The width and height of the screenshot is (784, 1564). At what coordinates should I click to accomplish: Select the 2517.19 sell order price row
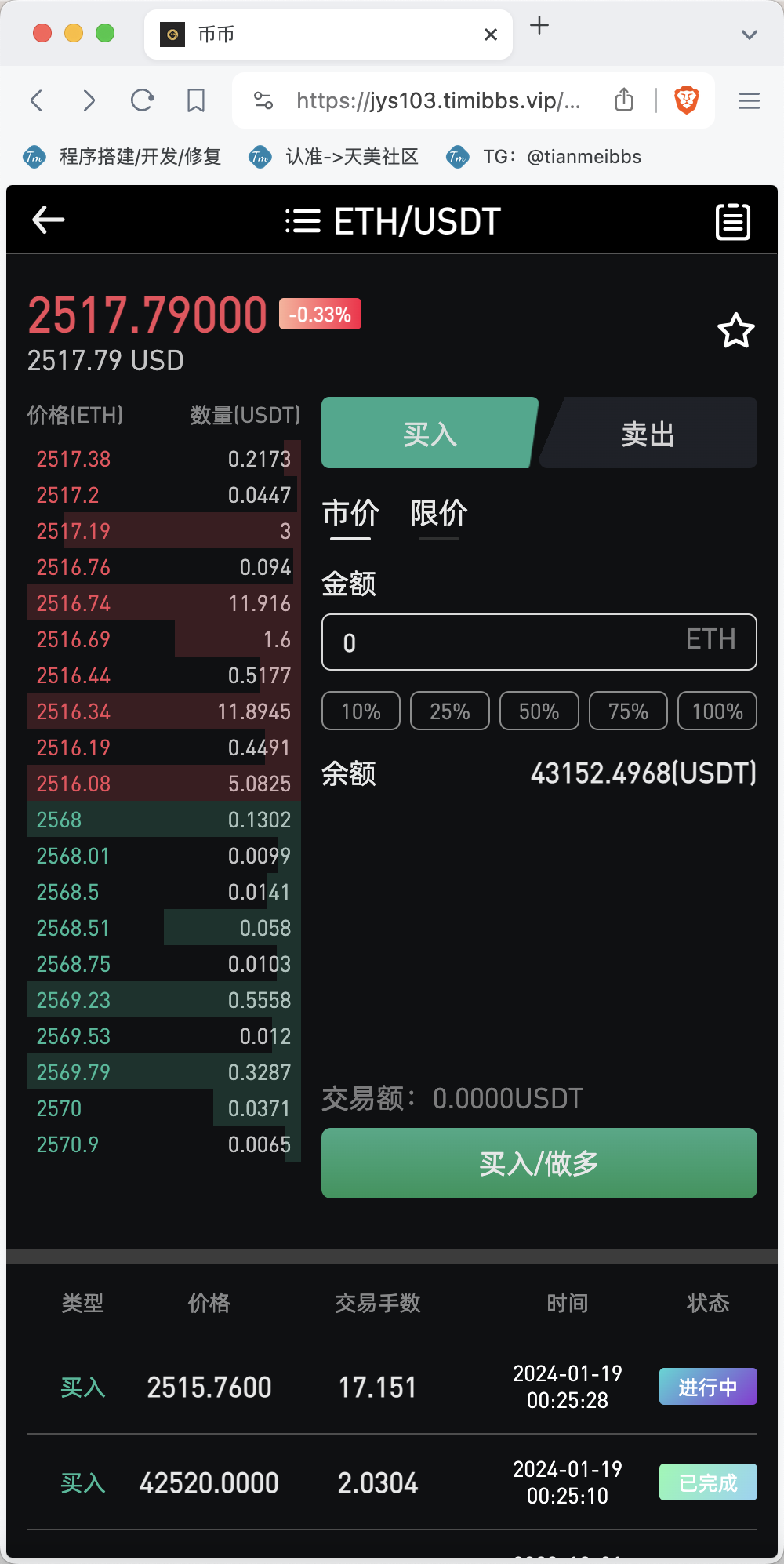[x=164, y=531]
